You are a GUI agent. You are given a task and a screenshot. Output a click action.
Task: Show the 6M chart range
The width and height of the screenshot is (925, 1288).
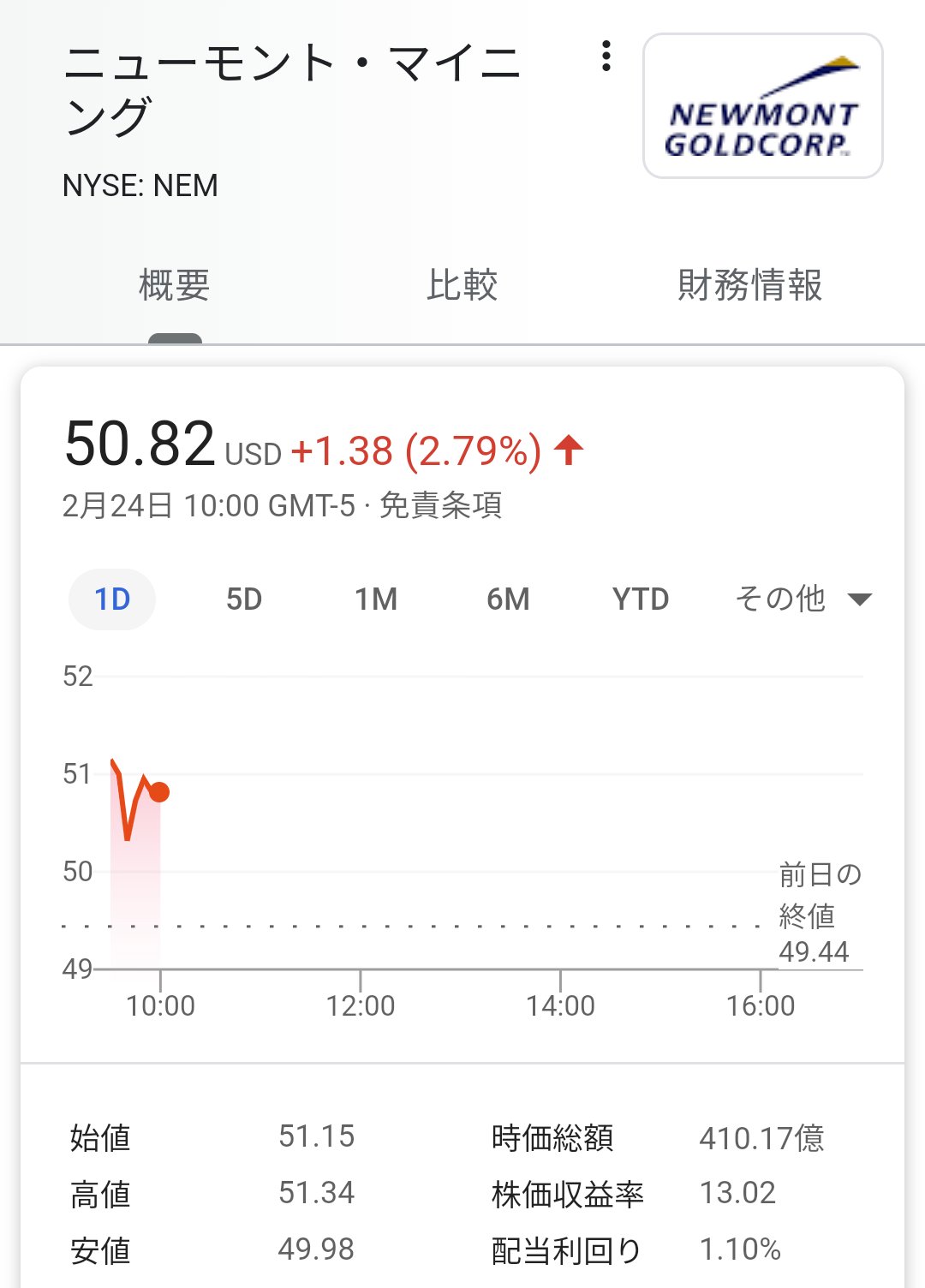click(508, 599)
